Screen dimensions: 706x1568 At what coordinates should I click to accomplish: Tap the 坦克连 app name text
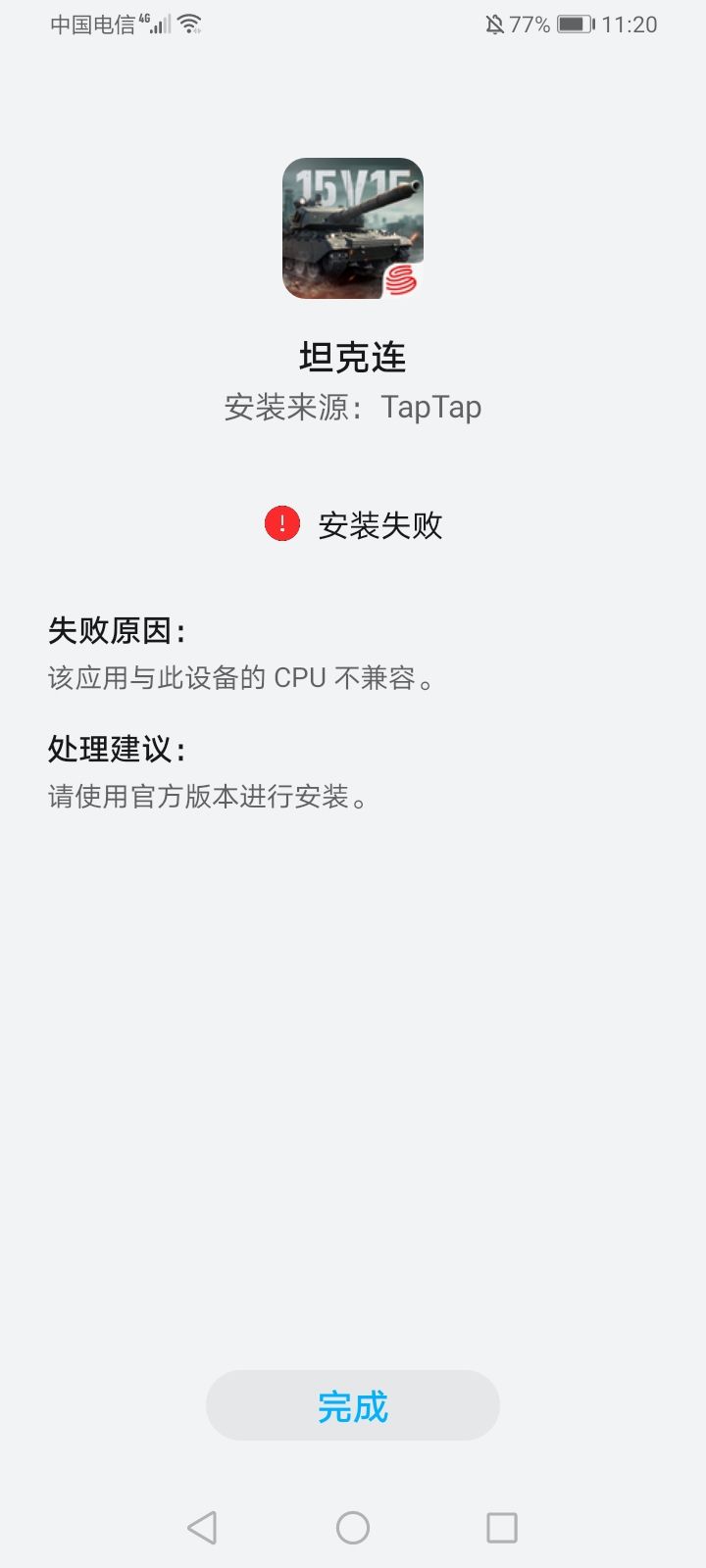point(353,357)
